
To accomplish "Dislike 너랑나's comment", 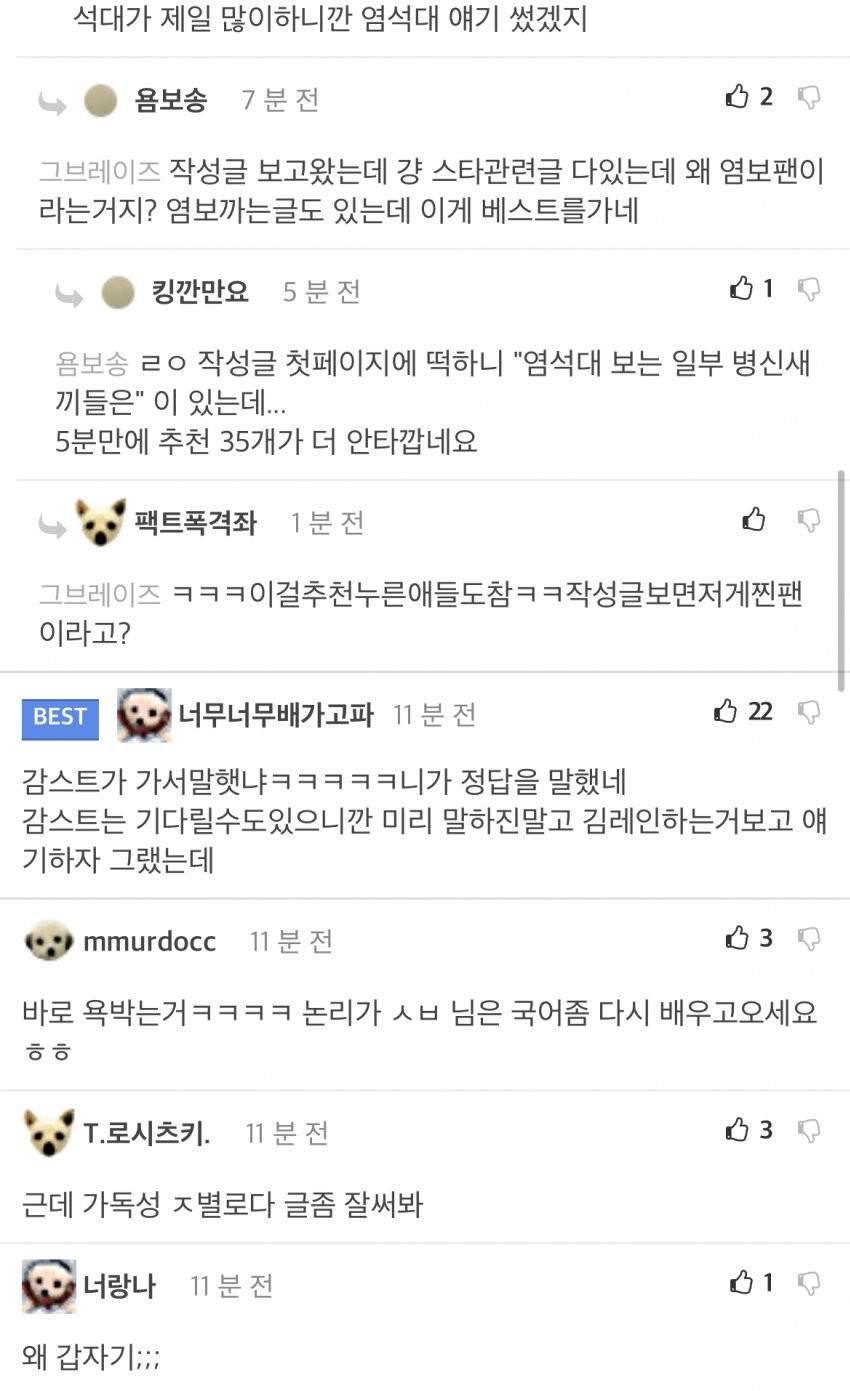I will click(x=809, y=1282).
